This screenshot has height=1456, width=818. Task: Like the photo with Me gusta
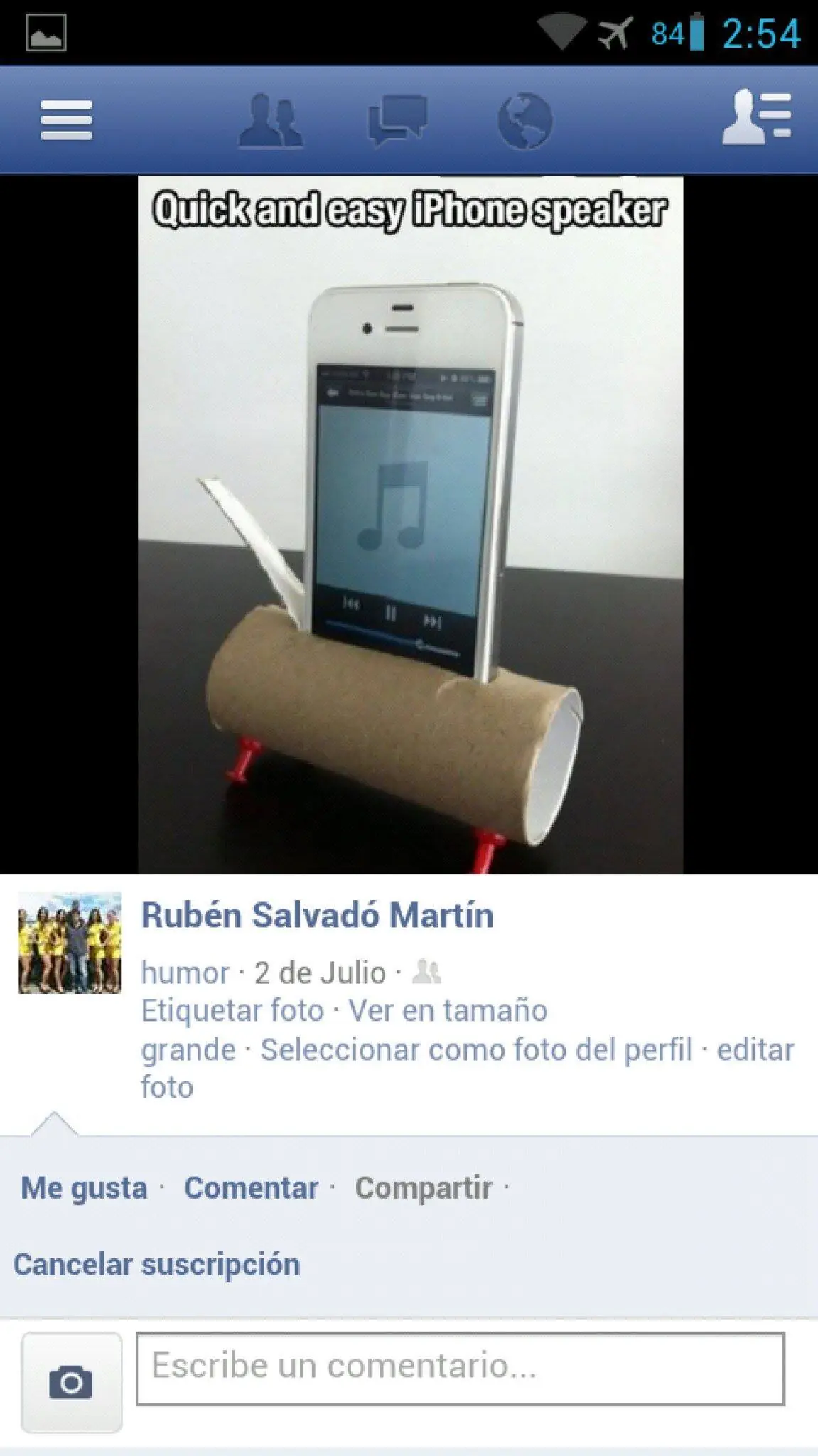pos(84,1188)
